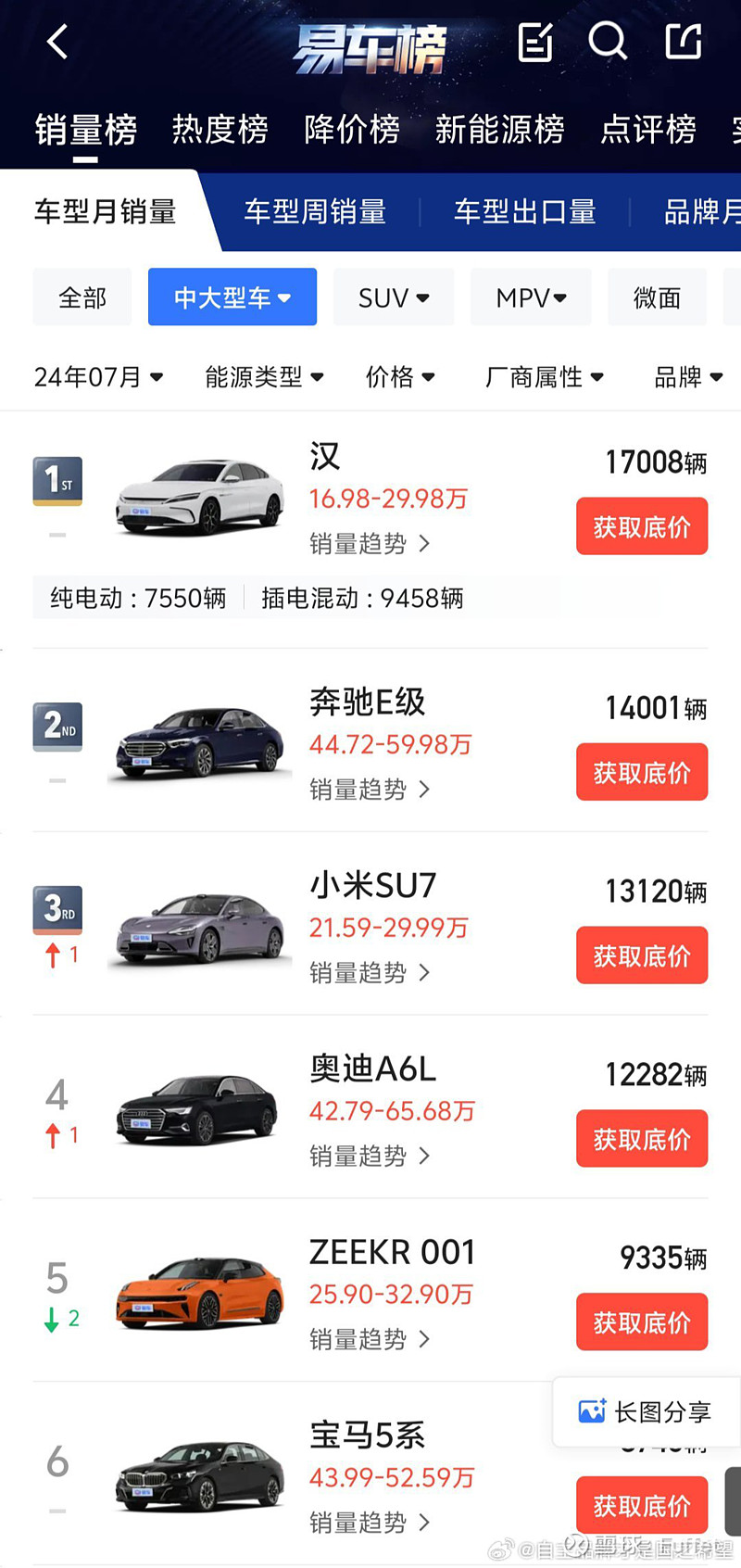Switch to the 热度榜 tab
The height and width of the screenshot is (1568, 741).
click(x=220, y=129)
